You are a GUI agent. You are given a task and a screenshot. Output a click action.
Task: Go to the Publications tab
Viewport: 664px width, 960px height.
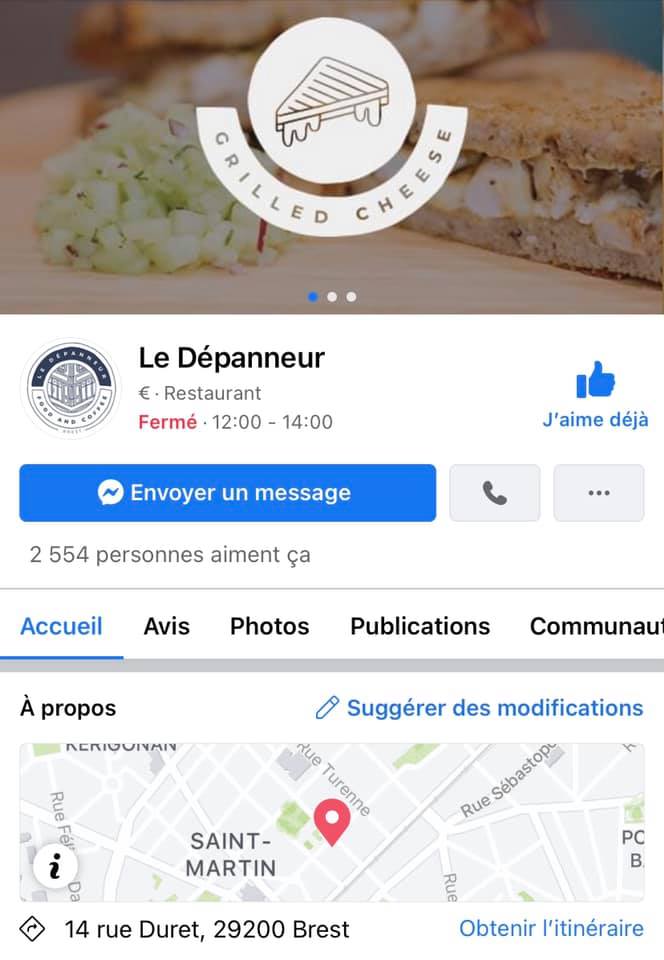(x=419, y=626)
